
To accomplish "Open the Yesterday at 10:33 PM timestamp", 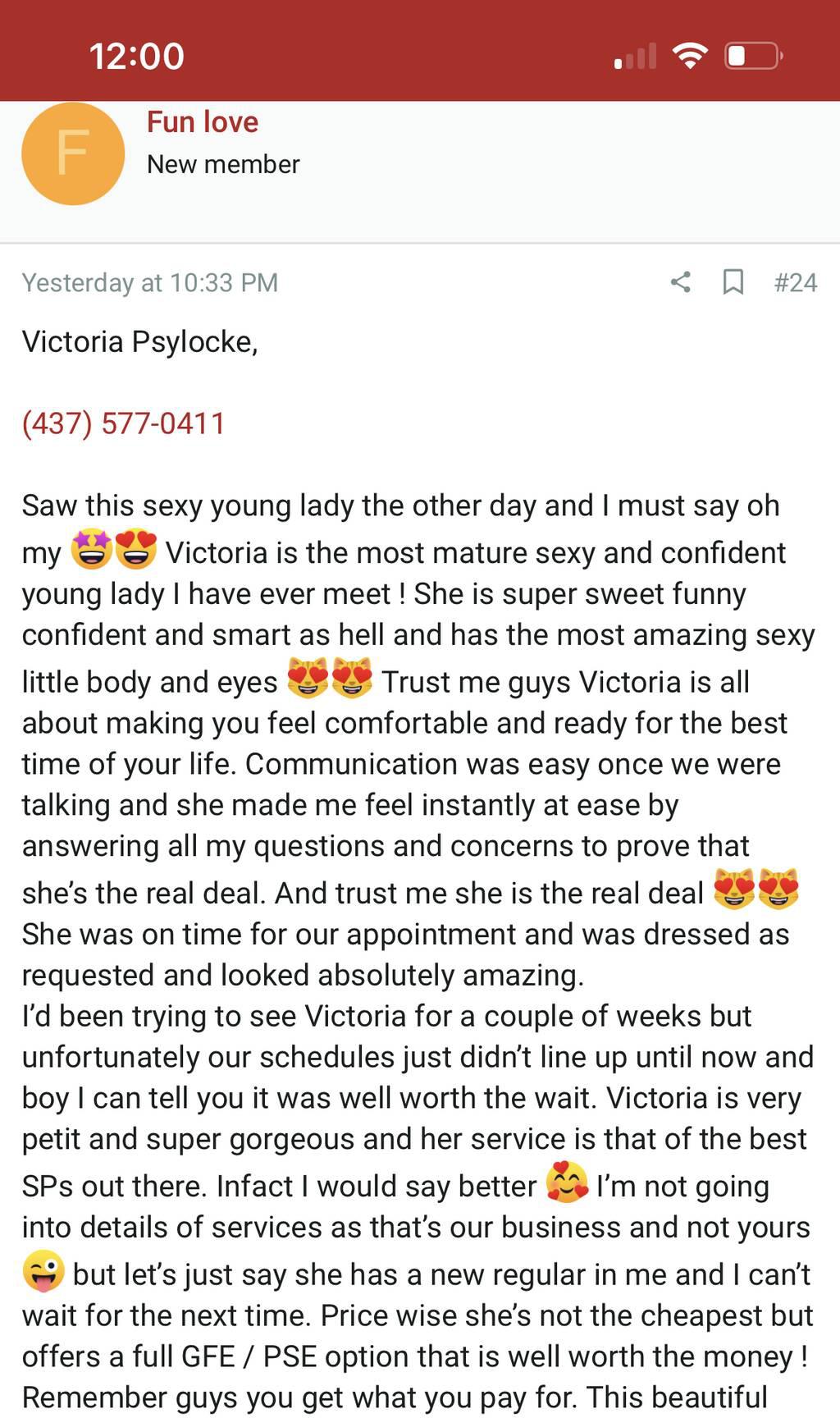I will tap(150, 282).
